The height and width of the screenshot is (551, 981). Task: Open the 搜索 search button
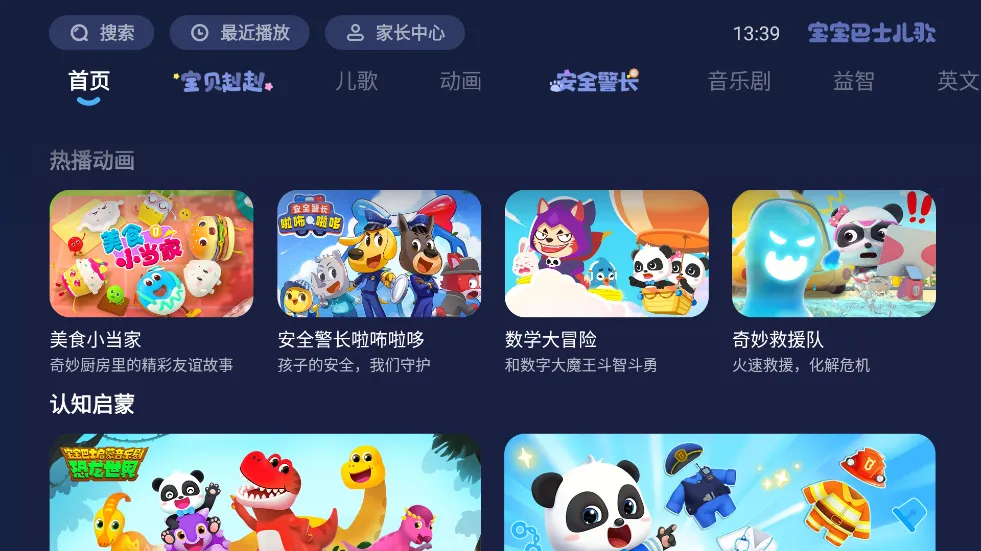click(101, 33)
